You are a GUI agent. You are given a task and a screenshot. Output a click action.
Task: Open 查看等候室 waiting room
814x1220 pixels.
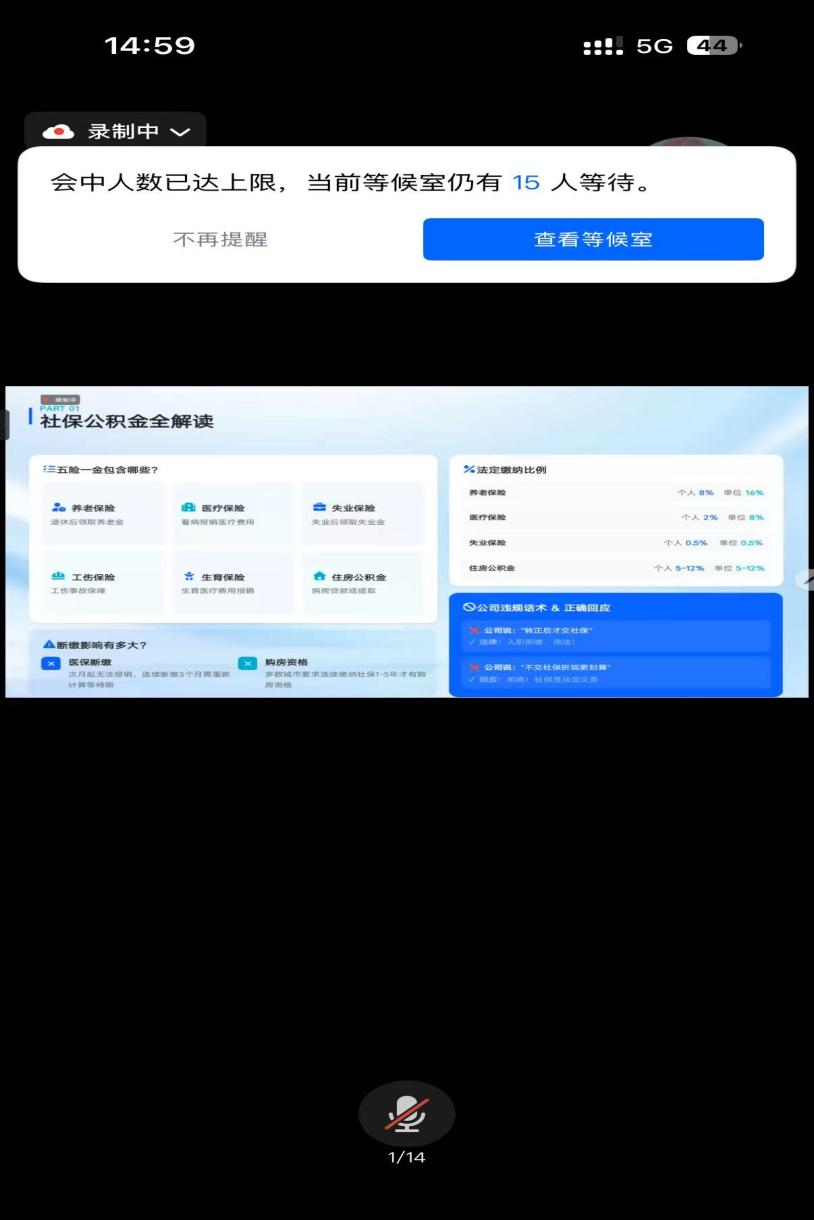tap(593, 240)
